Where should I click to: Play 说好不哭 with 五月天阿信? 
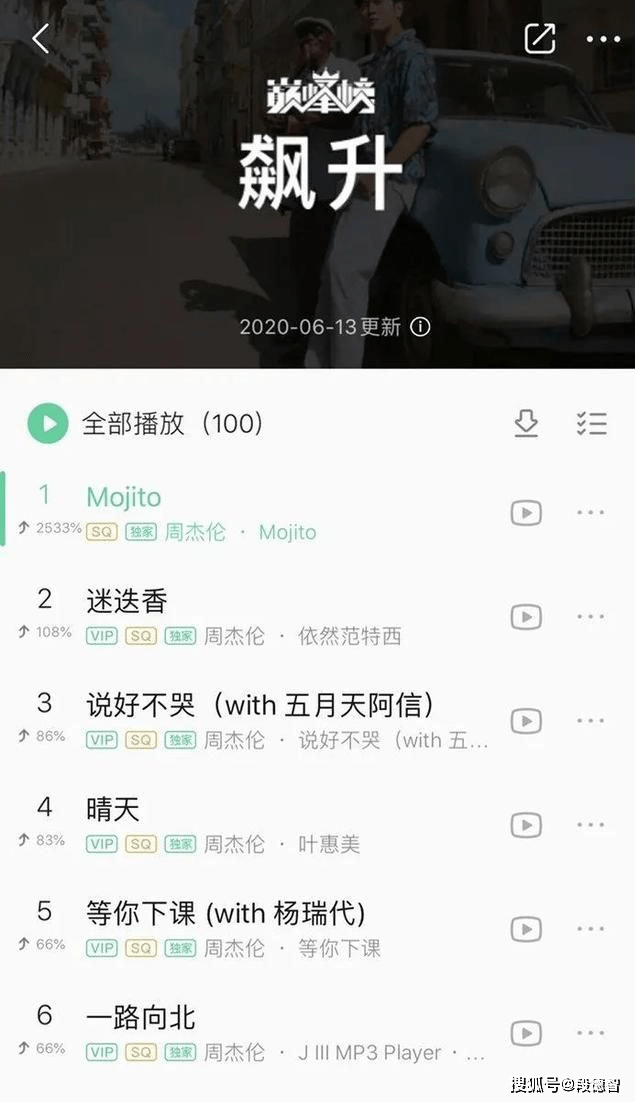point(260,705)
